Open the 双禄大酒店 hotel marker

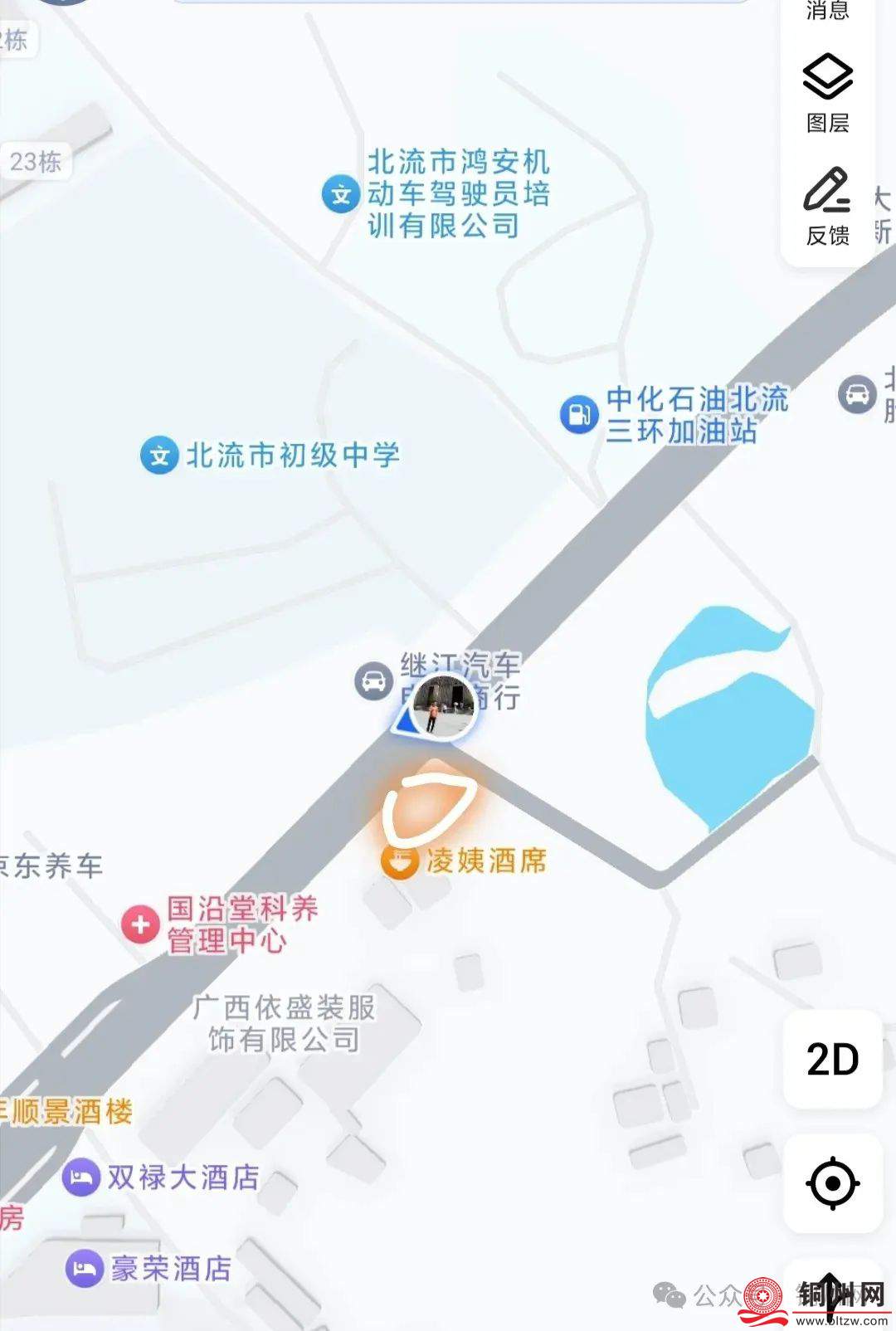[81, 1177]
